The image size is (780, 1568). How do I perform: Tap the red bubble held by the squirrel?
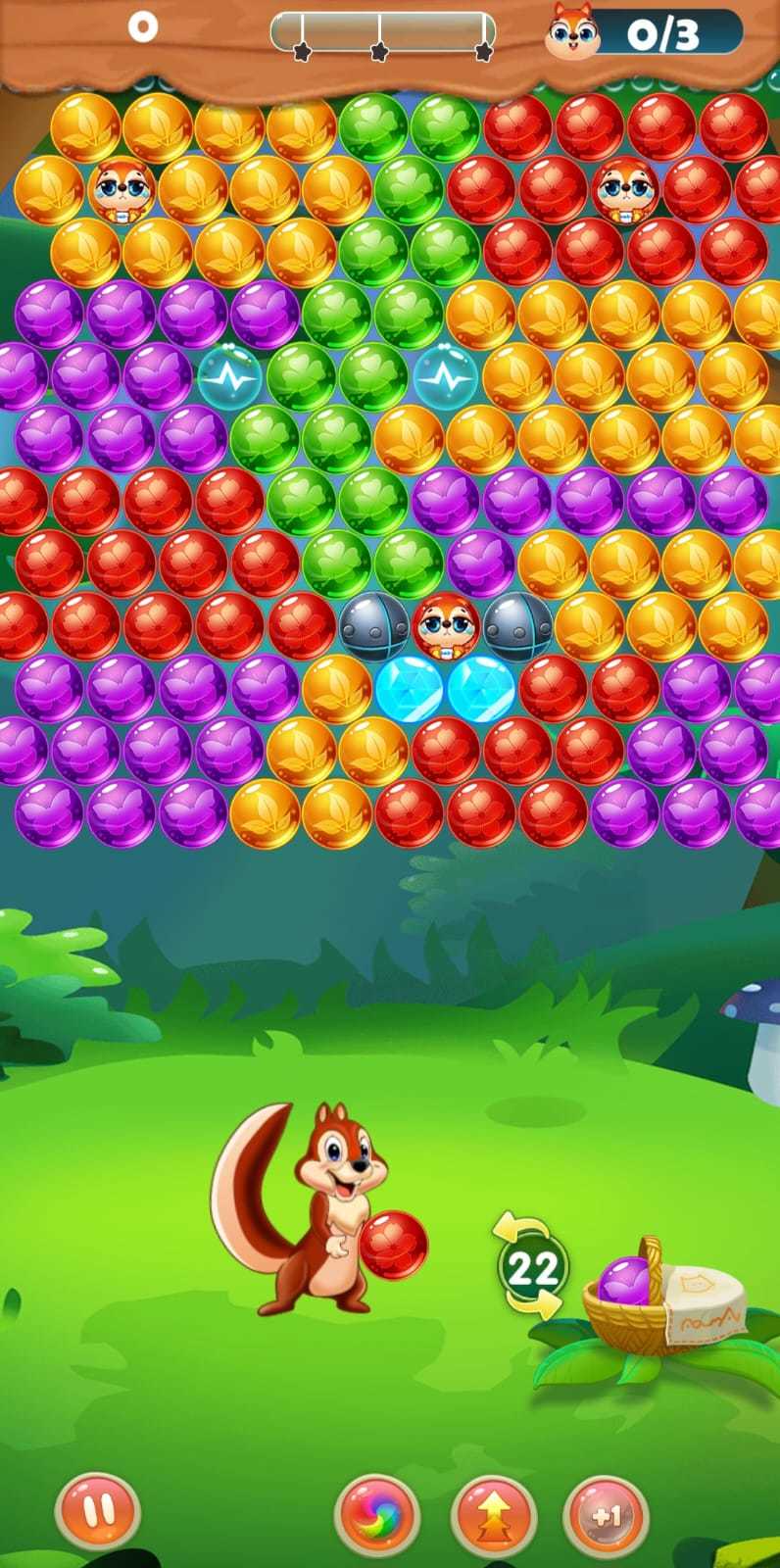pyautogui.click(x=393, y=1245)
